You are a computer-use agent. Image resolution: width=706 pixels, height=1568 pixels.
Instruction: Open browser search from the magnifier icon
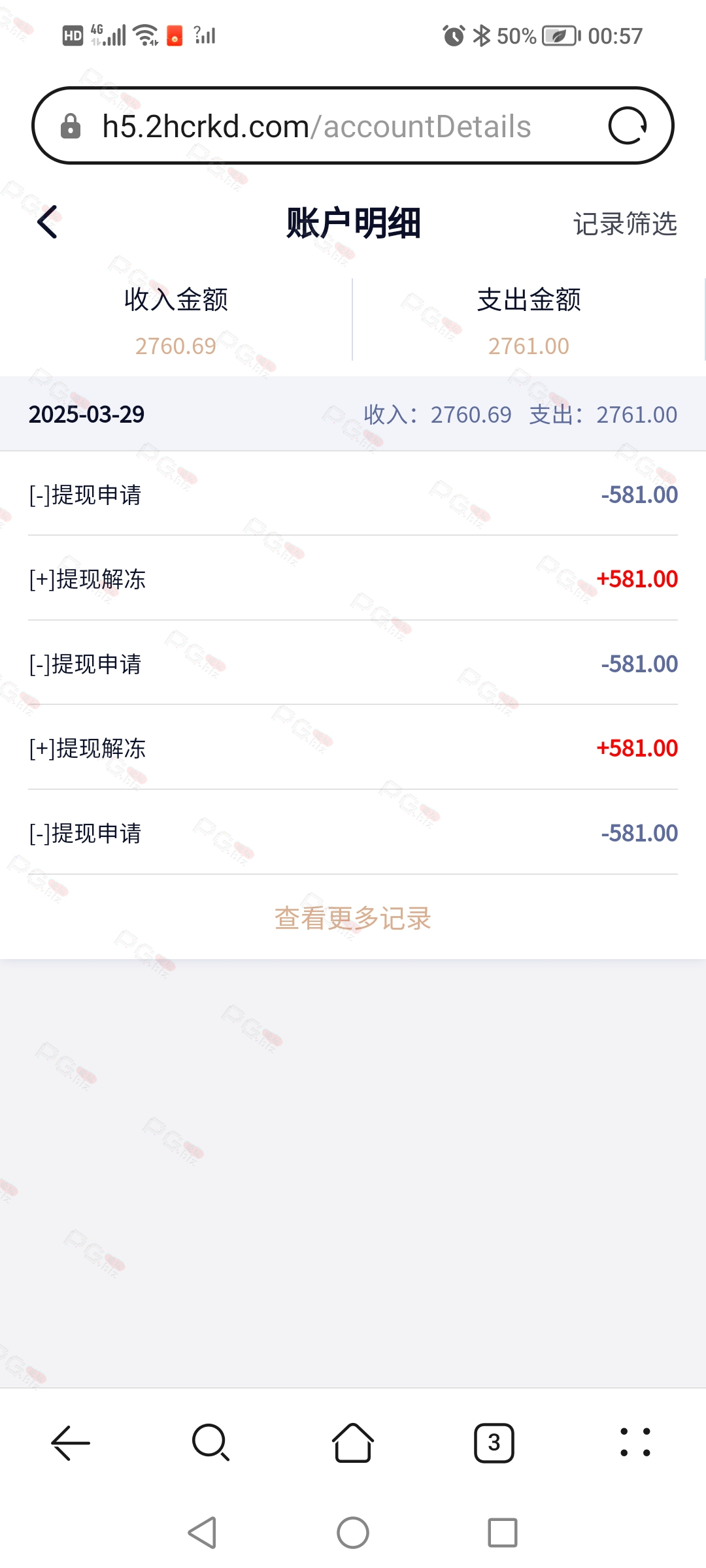[211, 1442]
